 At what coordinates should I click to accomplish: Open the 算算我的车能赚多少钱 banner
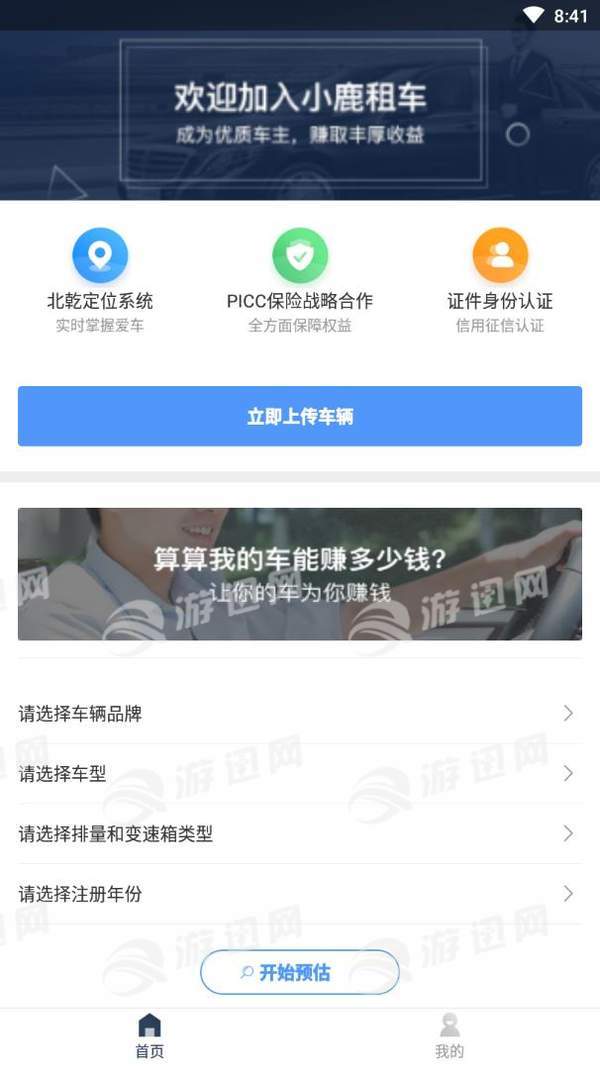pos(300,574)
